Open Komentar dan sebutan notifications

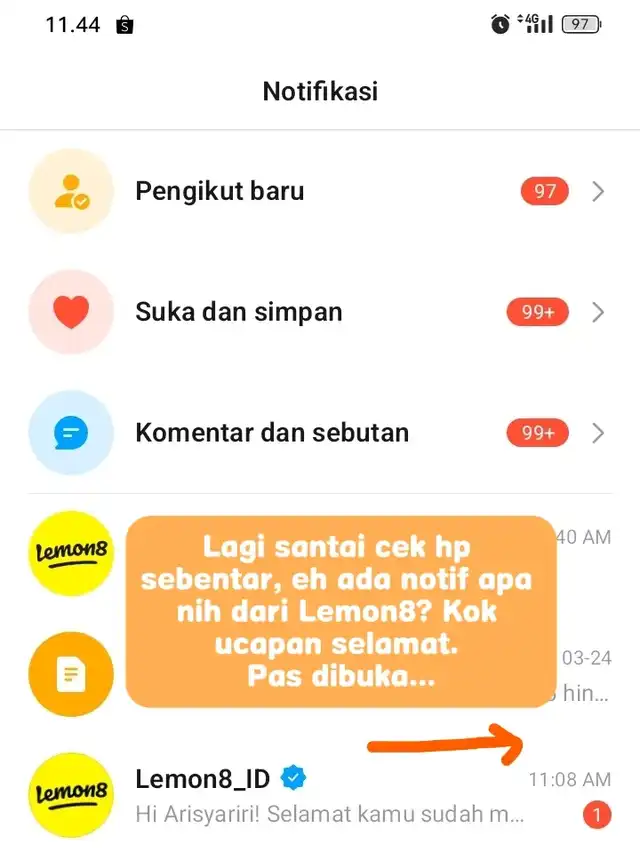click(320, 433)
